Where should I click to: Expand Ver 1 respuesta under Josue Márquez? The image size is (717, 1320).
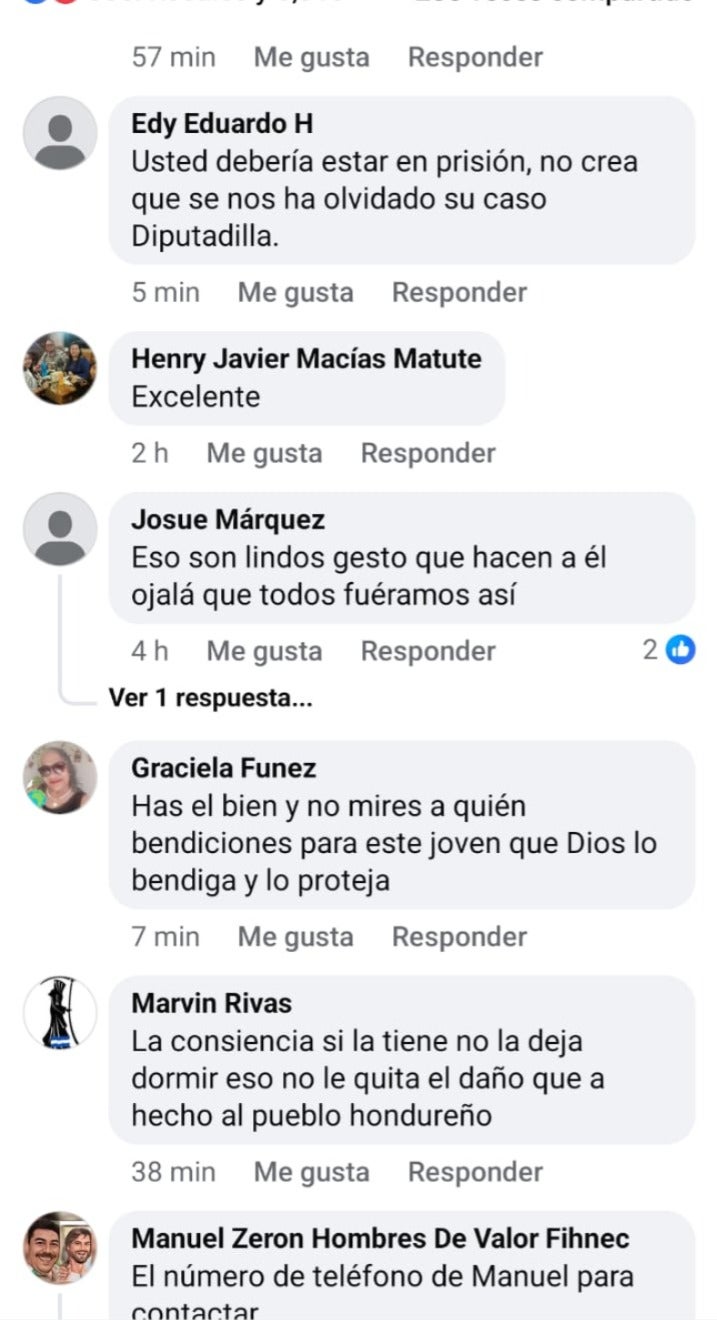click(x=210, y=699)
